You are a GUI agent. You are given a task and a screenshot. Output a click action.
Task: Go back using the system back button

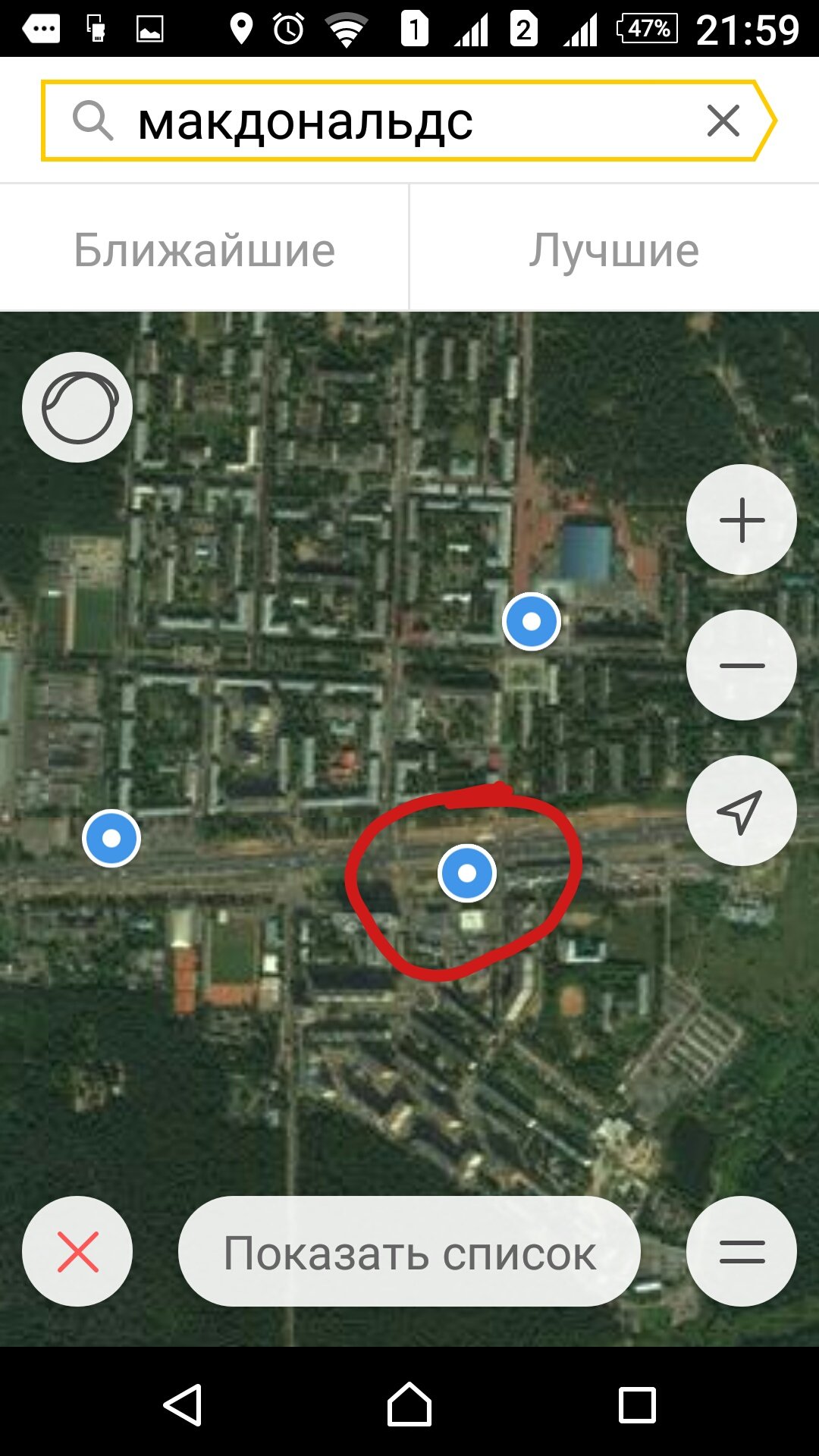tap(183, 1404)
